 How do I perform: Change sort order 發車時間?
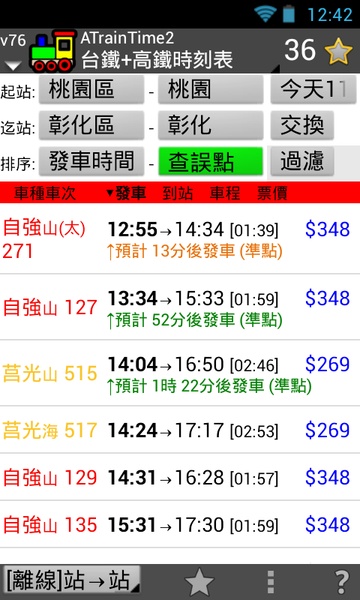pos(91,161)
